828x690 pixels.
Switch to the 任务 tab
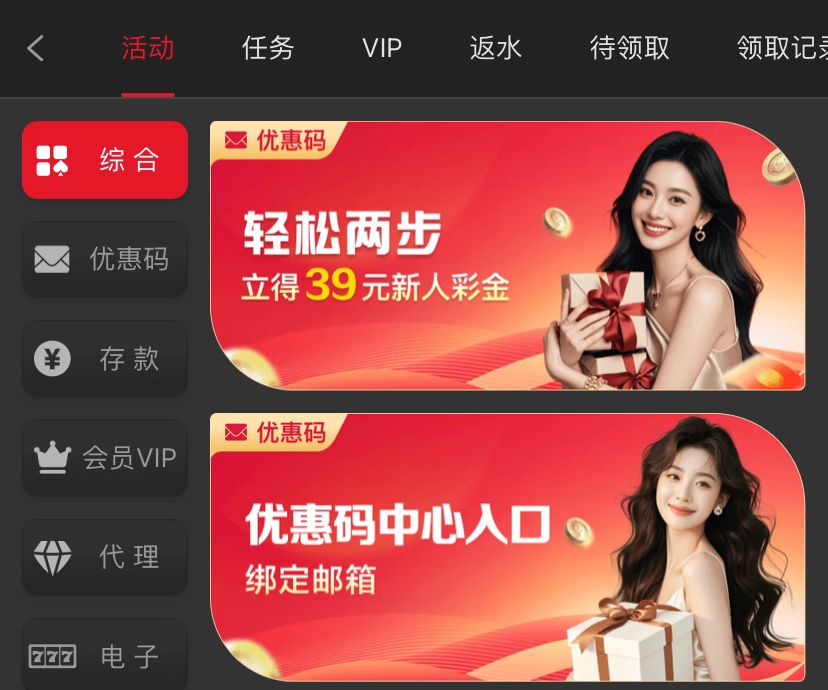268,48
